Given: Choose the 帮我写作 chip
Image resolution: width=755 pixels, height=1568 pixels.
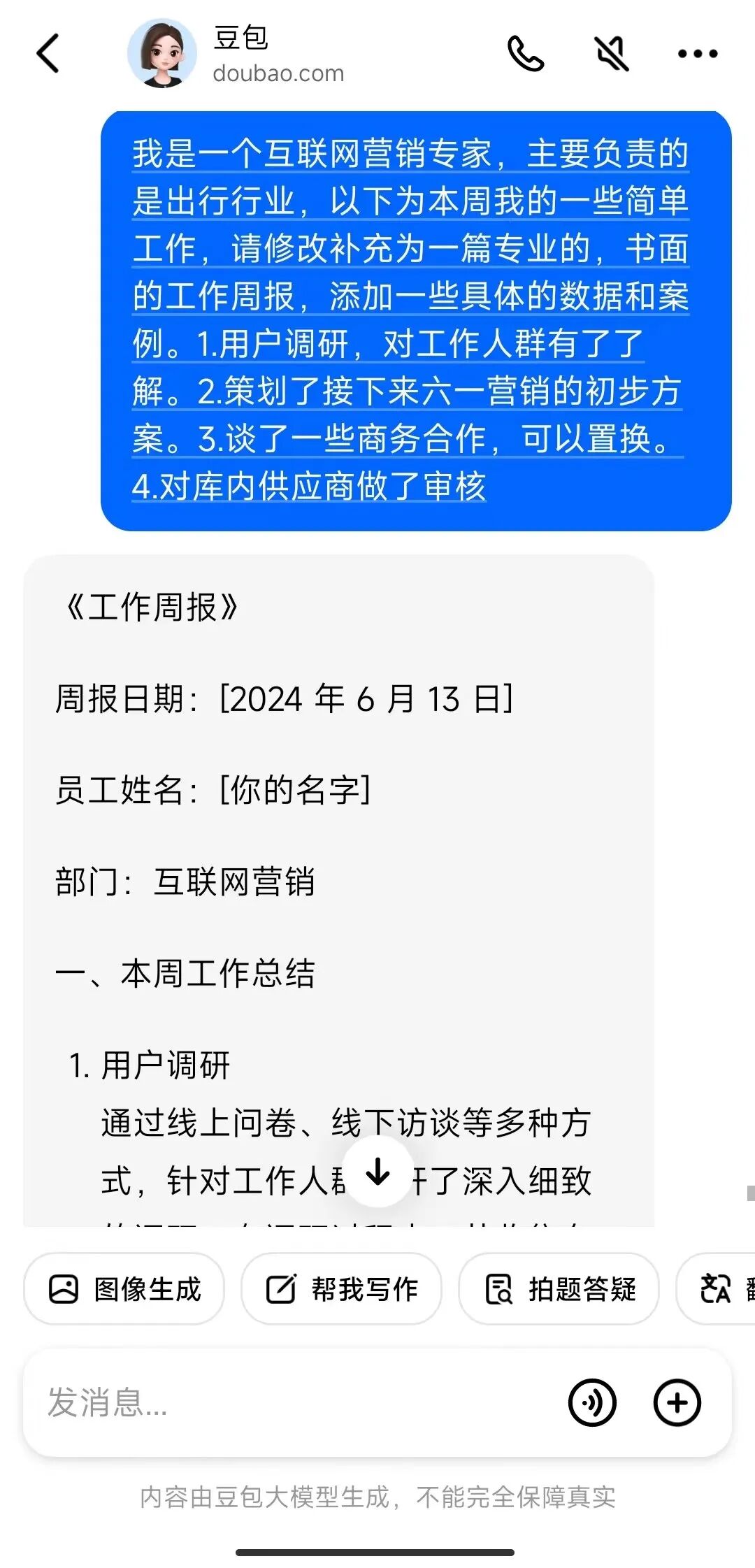Looking at the screenshot, I should pos(341,1289).
